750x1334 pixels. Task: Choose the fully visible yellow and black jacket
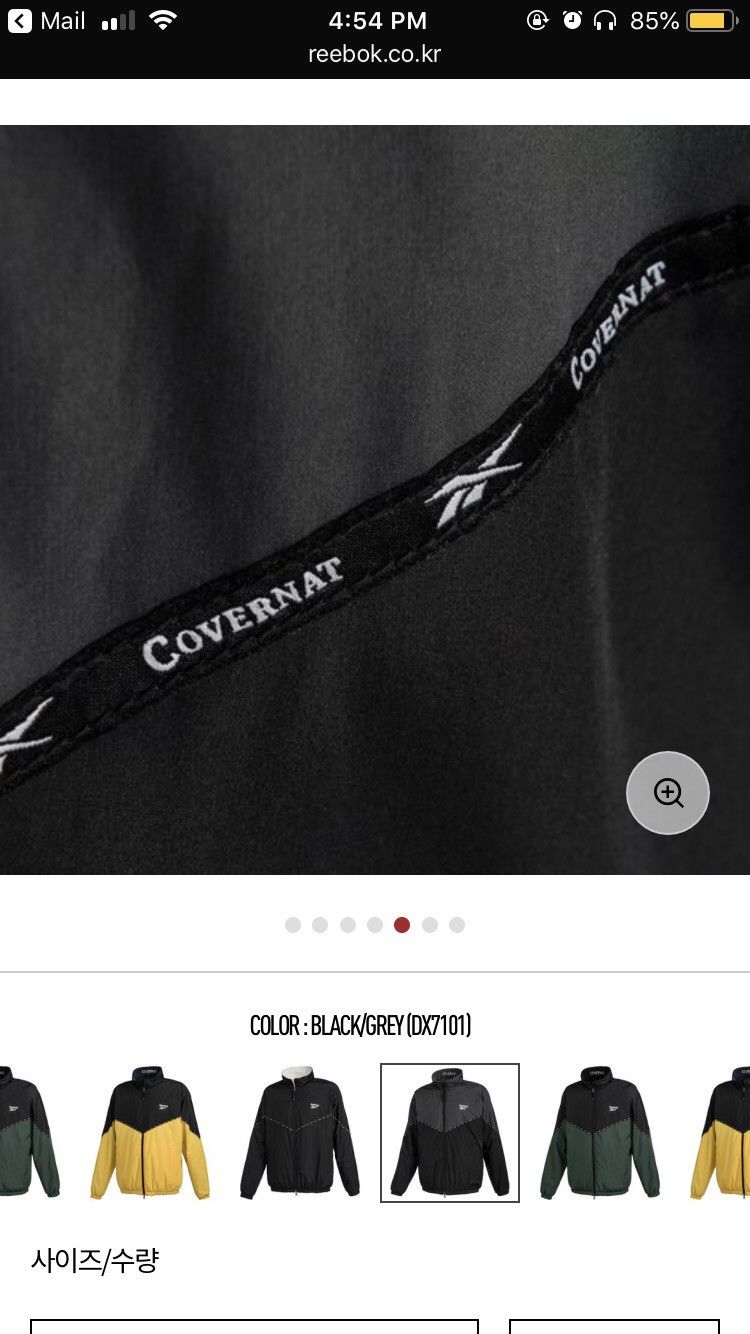(x=150, y=1133)
